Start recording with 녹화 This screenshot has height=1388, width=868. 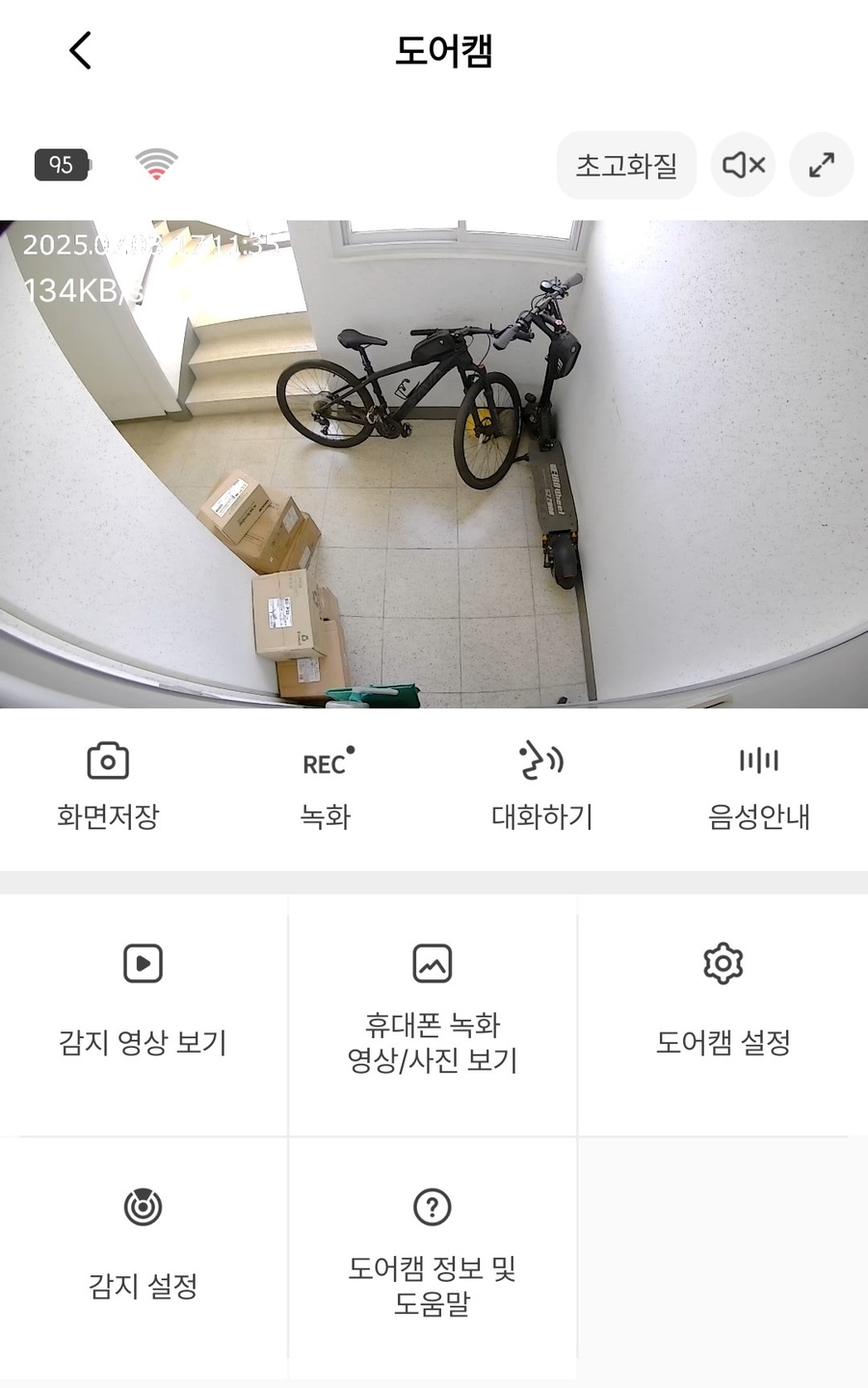click(x=326, y=786)
